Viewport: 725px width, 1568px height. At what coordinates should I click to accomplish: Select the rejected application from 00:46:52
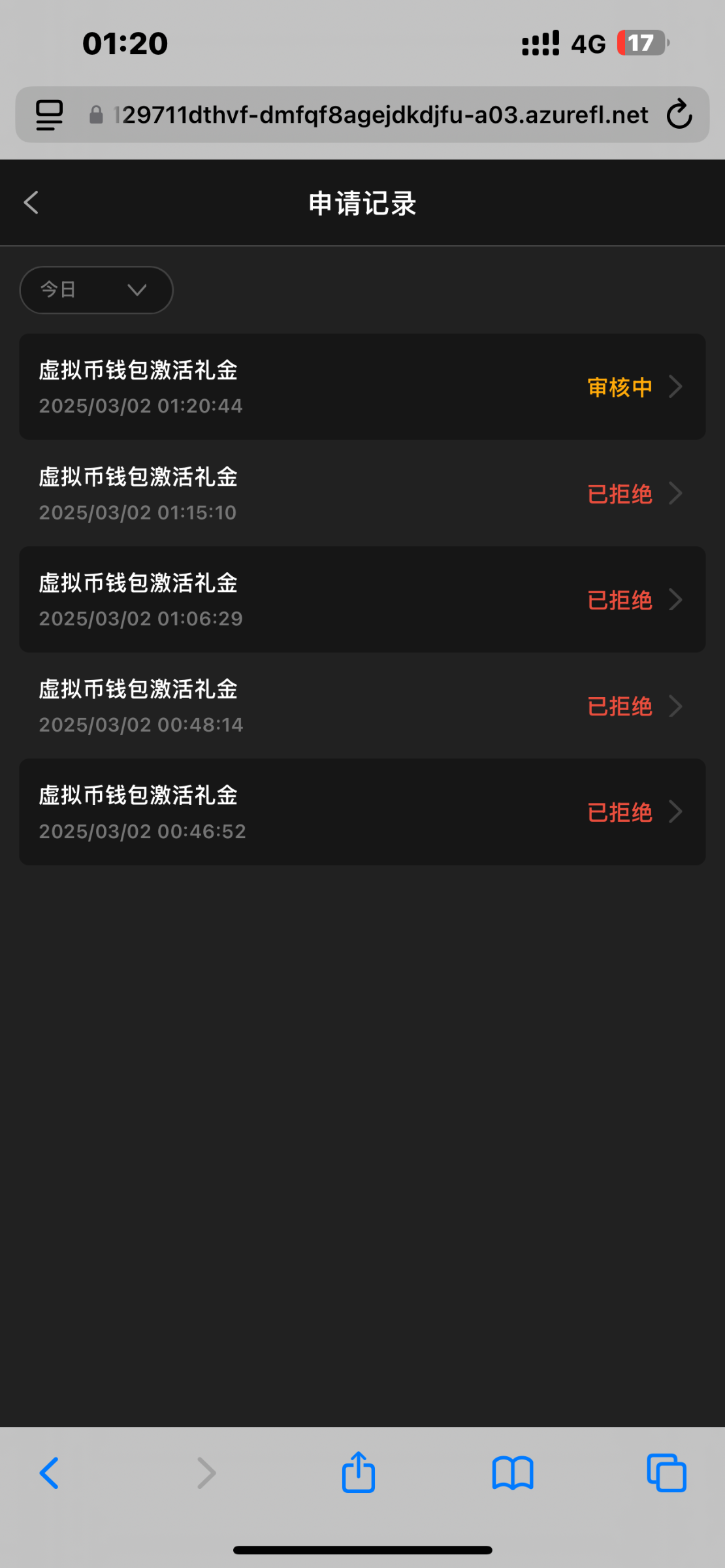coord(362,812)
